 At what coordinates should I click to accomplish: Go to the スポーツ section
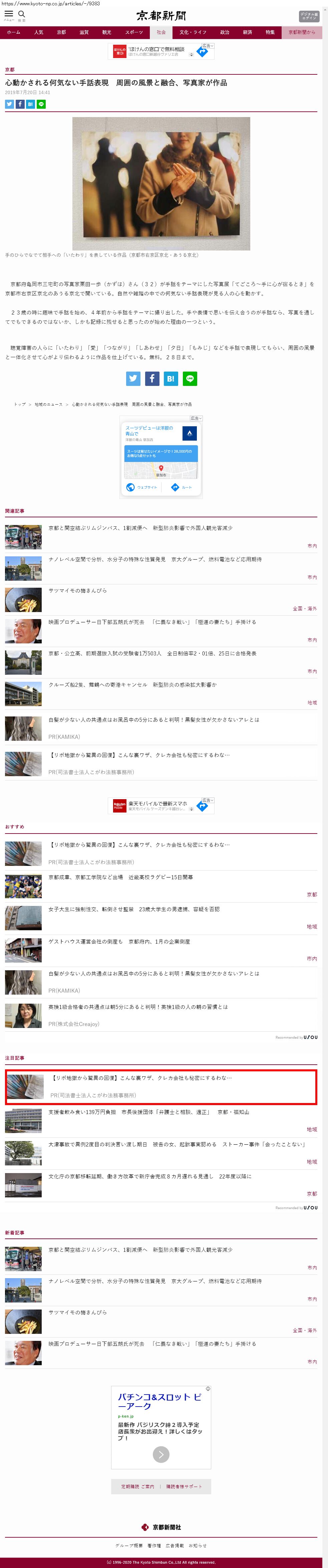coord(134,32)
